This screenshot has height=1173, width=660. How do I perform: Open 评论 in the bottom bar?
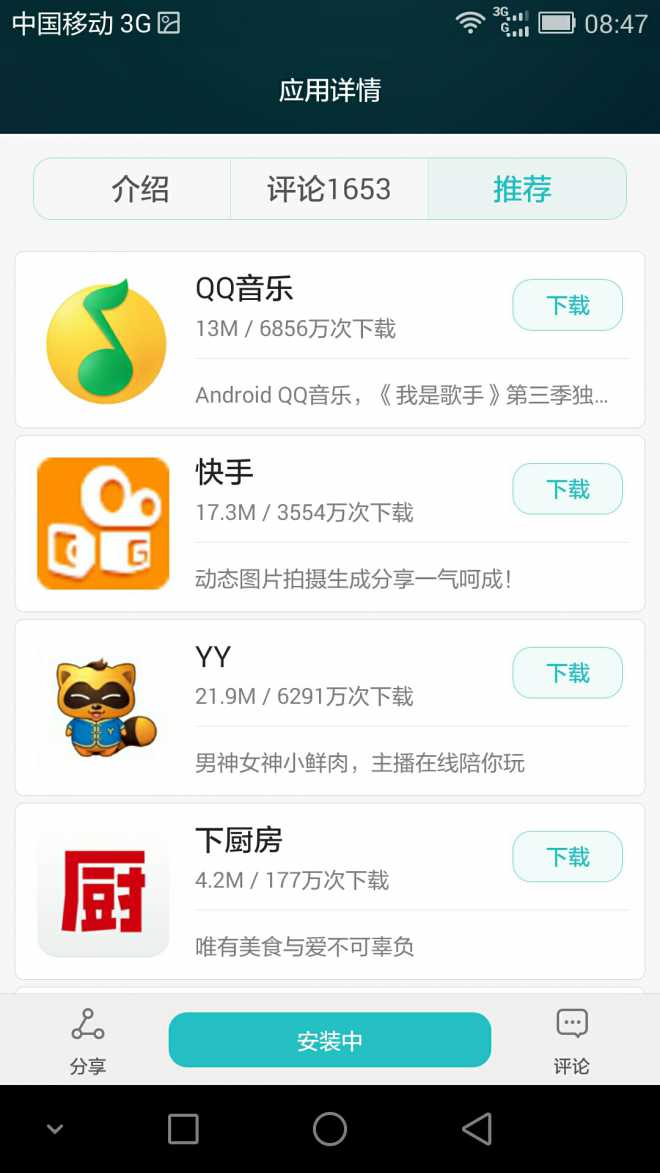click(572, 1040)
